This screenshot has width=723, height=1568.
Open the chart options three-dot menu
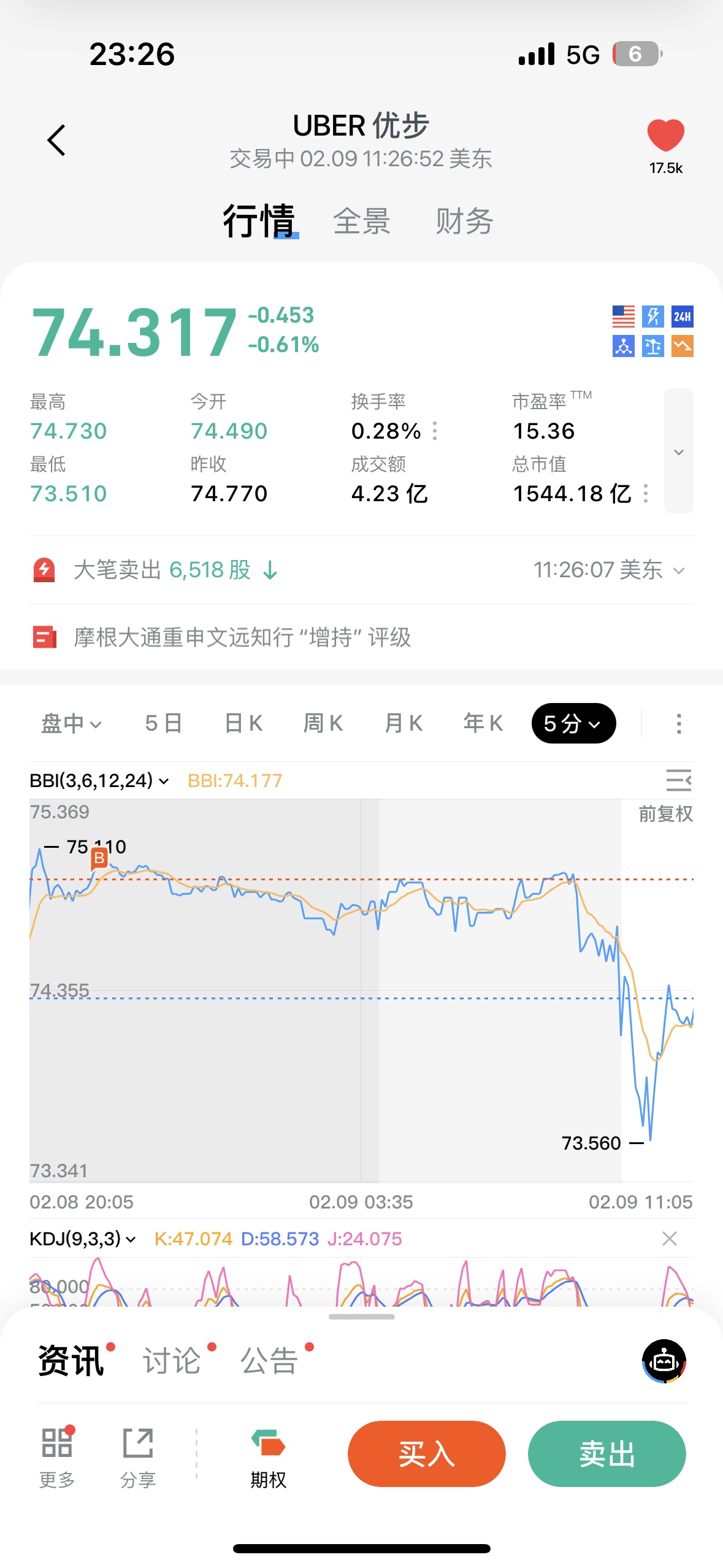tap(678, 723)
